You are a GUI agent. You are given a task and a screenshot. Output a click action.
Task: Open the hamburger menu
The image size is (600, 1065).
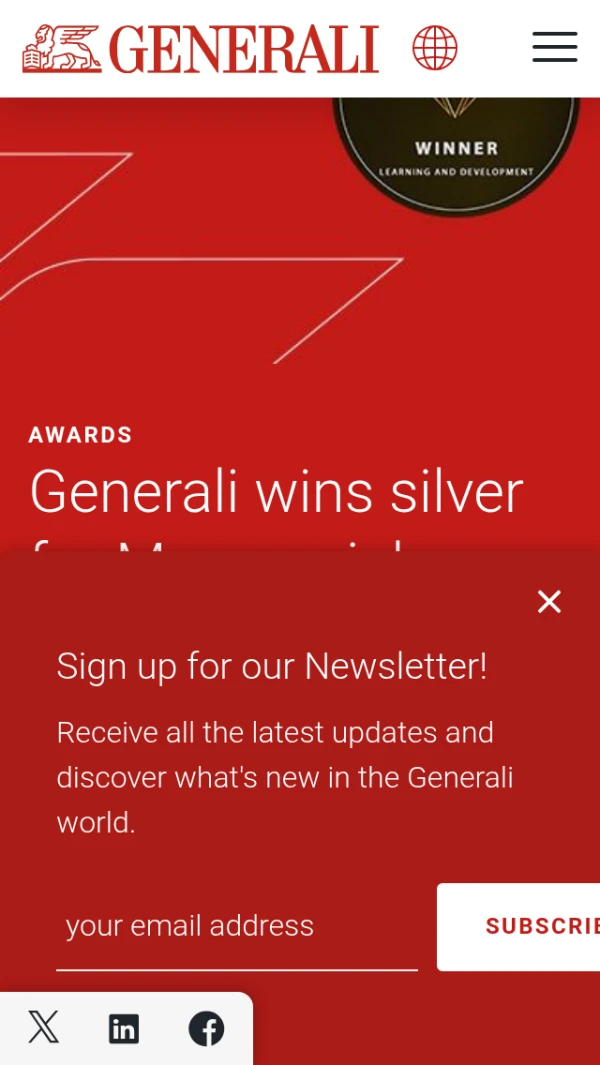(x=554, y=47)
